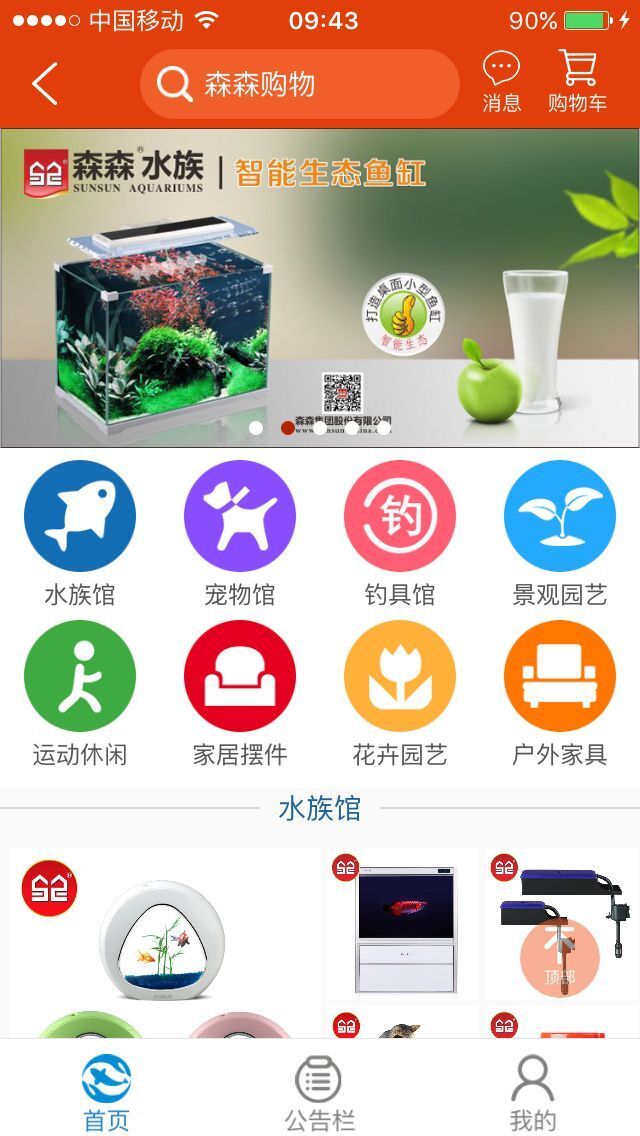The height and width of the screenshot is (1136, 640).
Task: Open the 购物车 shopping cart
Action: click(577, 82)
